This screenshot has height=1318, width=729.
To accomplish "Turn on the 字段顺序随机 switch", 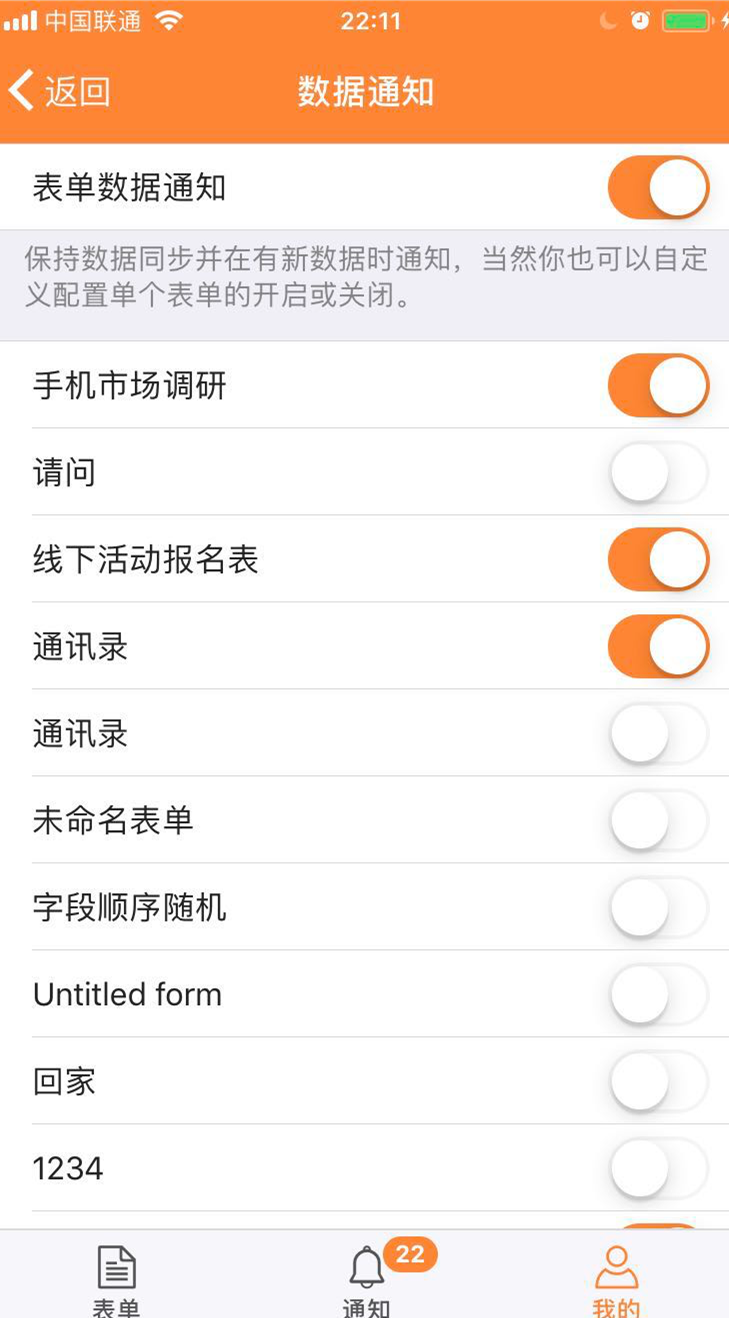I will click(x=658, y=907).
